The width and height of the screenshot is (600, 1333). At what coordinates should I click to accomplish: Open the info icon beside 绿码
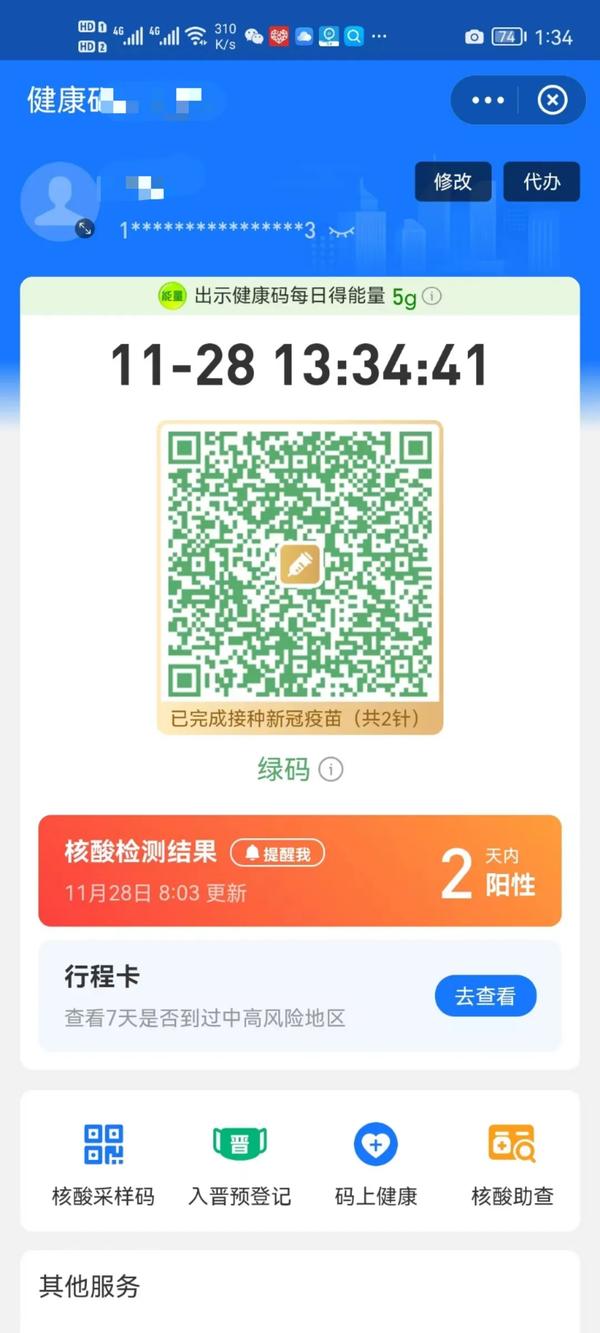331,769
